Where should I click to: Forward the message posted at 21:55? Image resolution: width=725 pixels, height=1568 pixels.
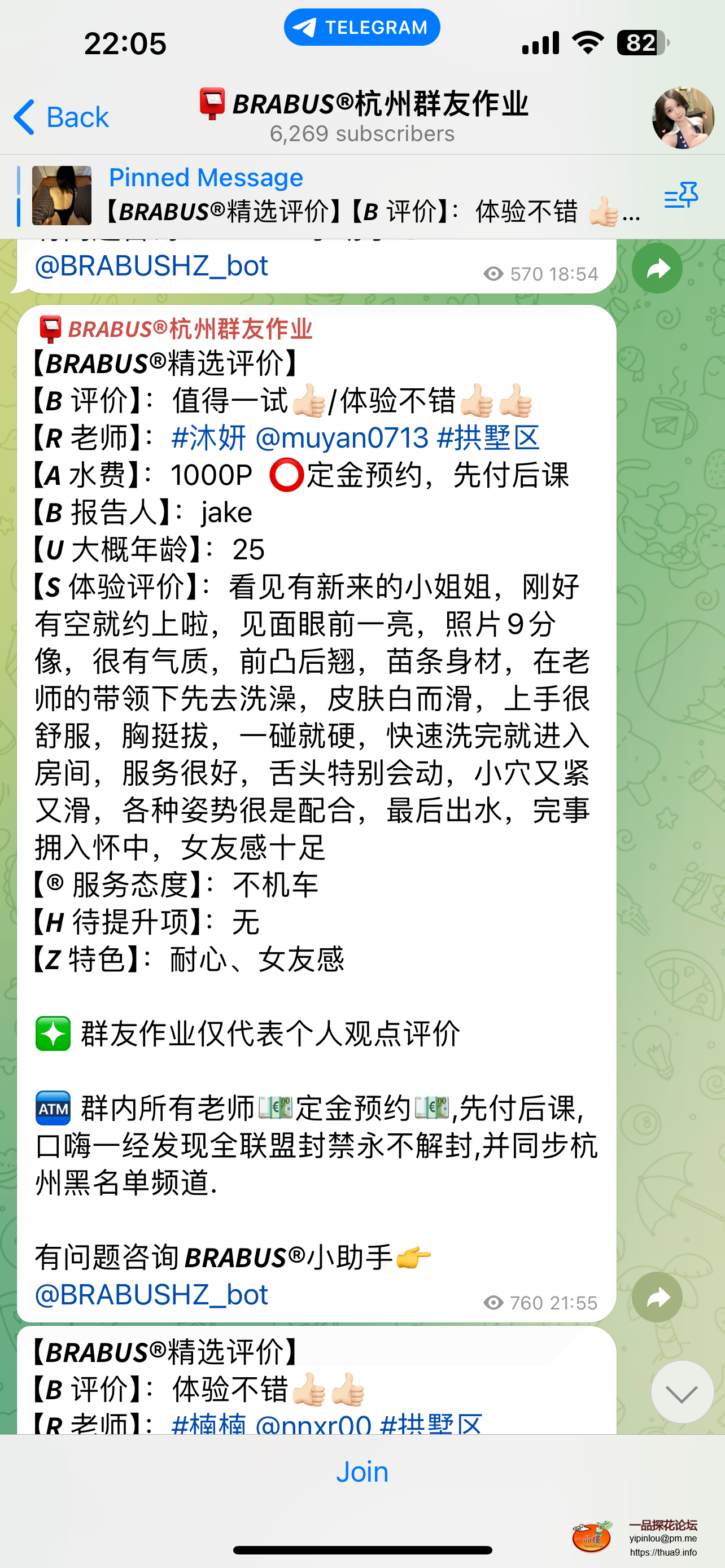[657, 1297]
